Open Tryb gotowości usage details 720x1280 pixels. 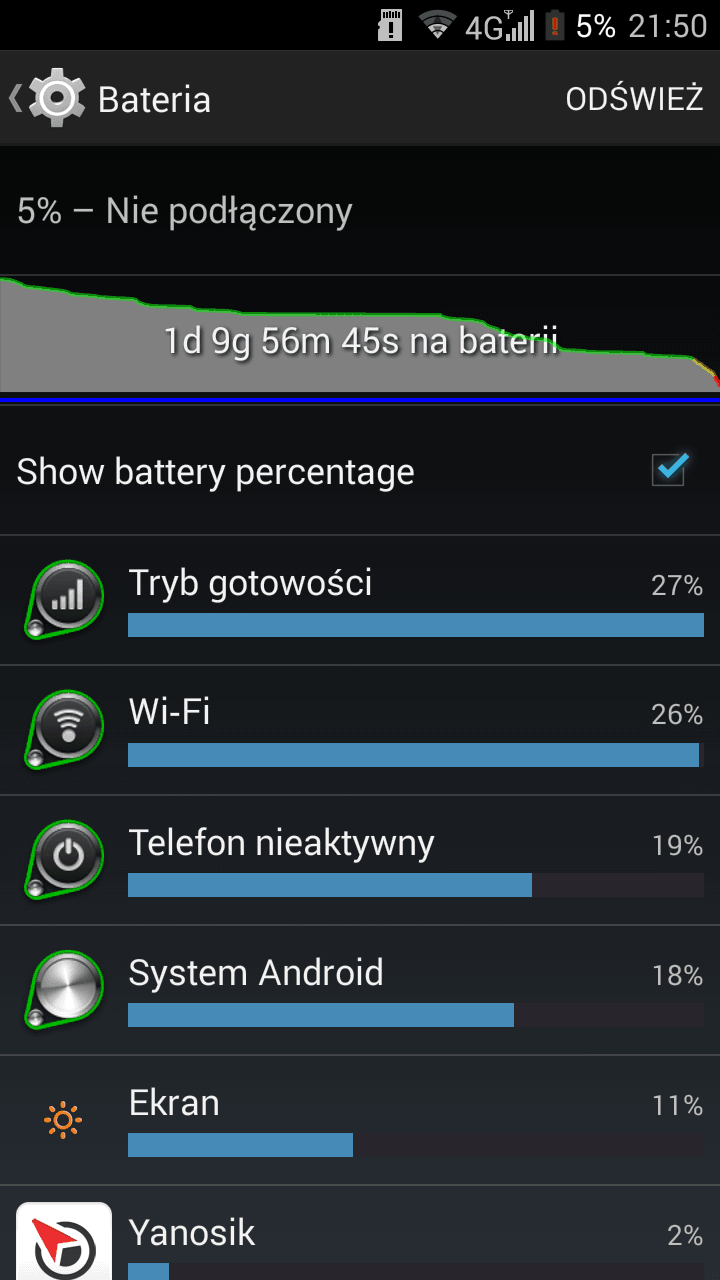360,600
